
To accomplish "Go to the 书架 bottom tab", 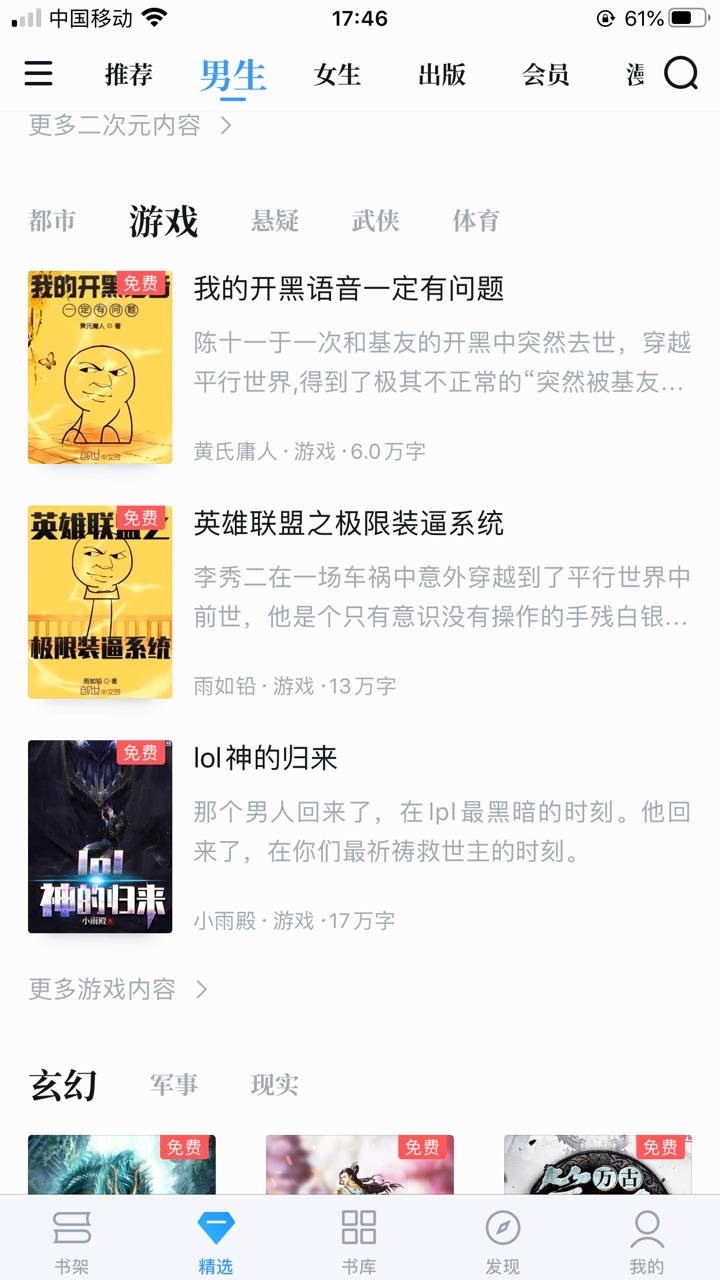I will [x=72, y=1239].
